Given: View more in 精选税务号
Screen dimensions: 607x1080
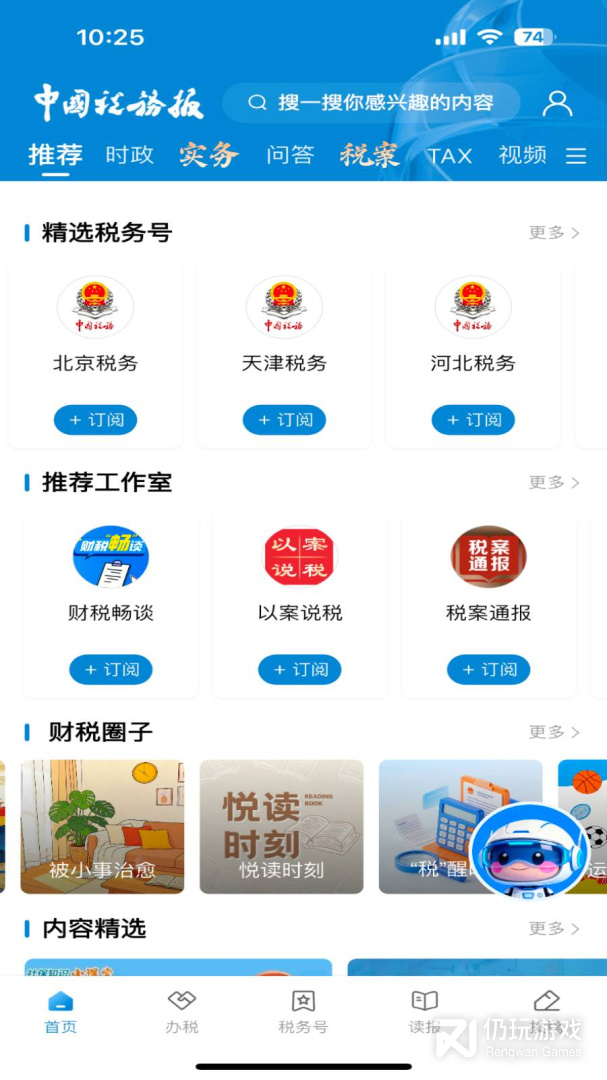Looking at the screenshot, I should (x=554, y=233).
